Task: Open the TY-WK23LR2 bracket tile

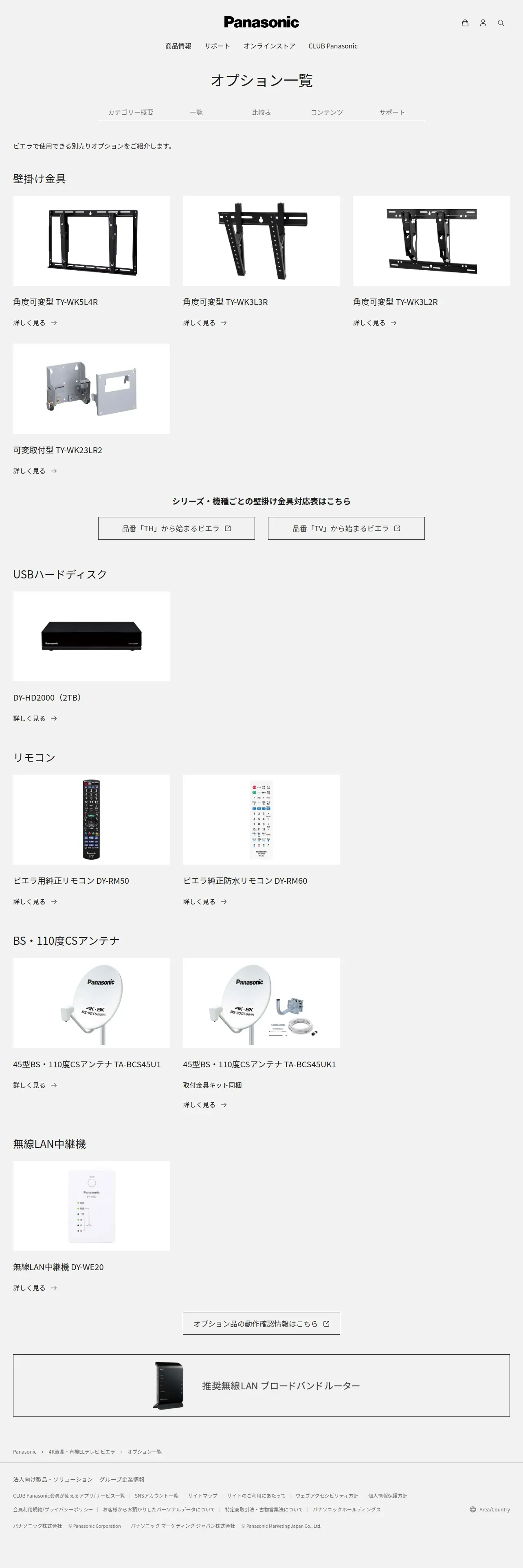Action: [x=91, y=389]
